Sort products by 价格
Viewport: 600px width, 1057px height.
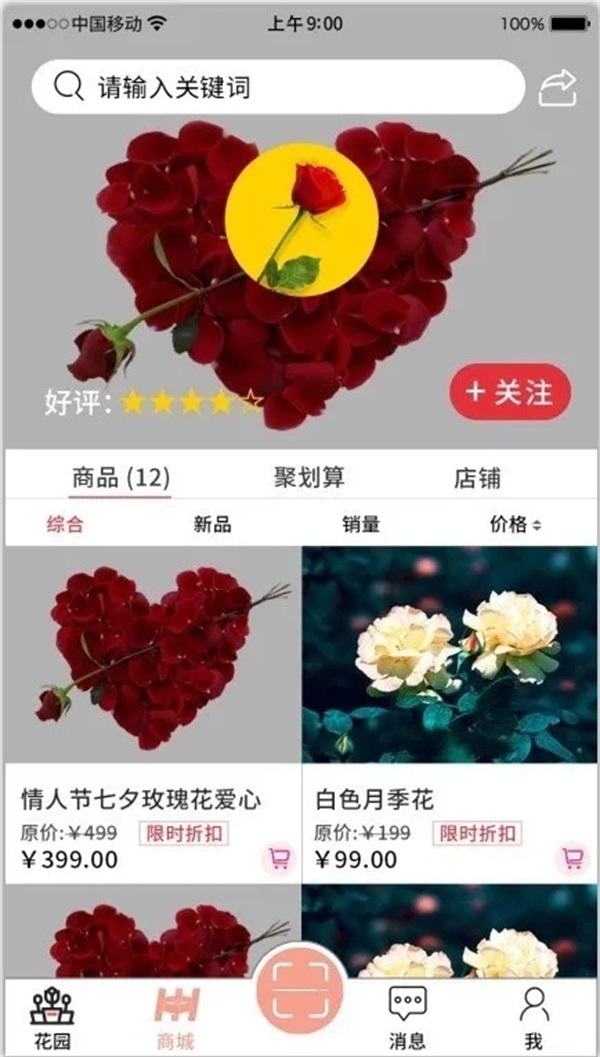point(514,524)
